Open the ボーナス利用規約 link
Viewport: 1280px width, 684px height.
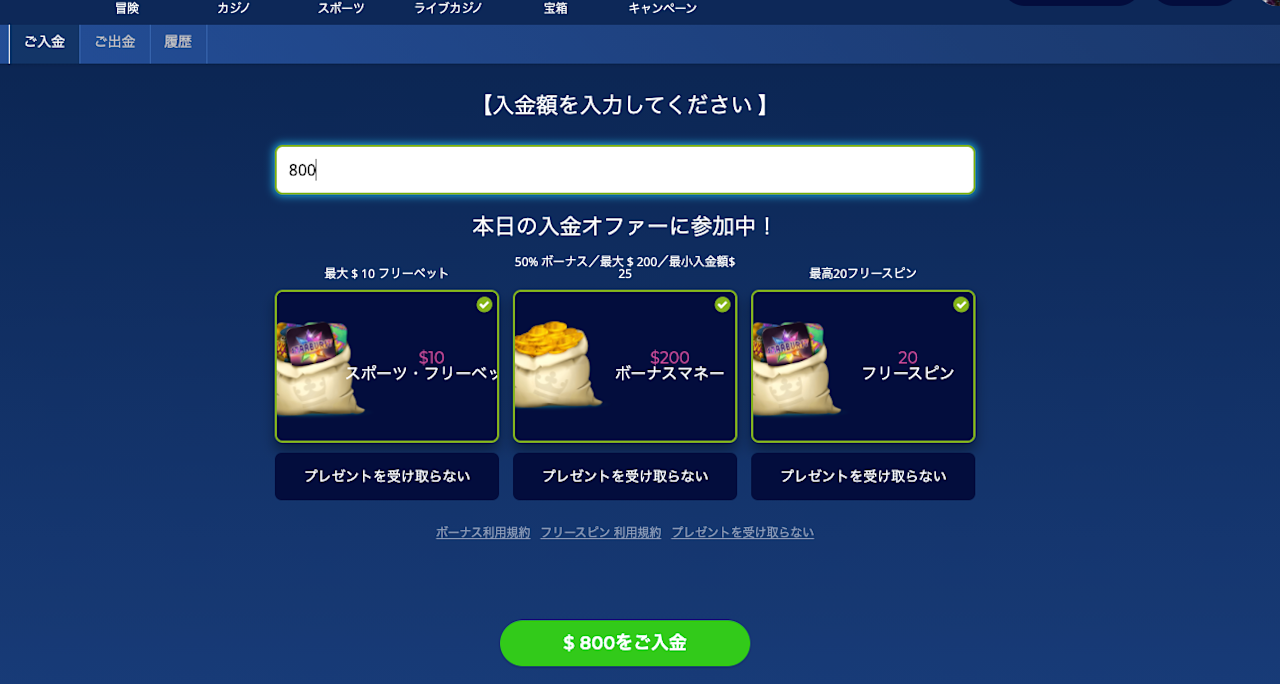tap(483, 533)
